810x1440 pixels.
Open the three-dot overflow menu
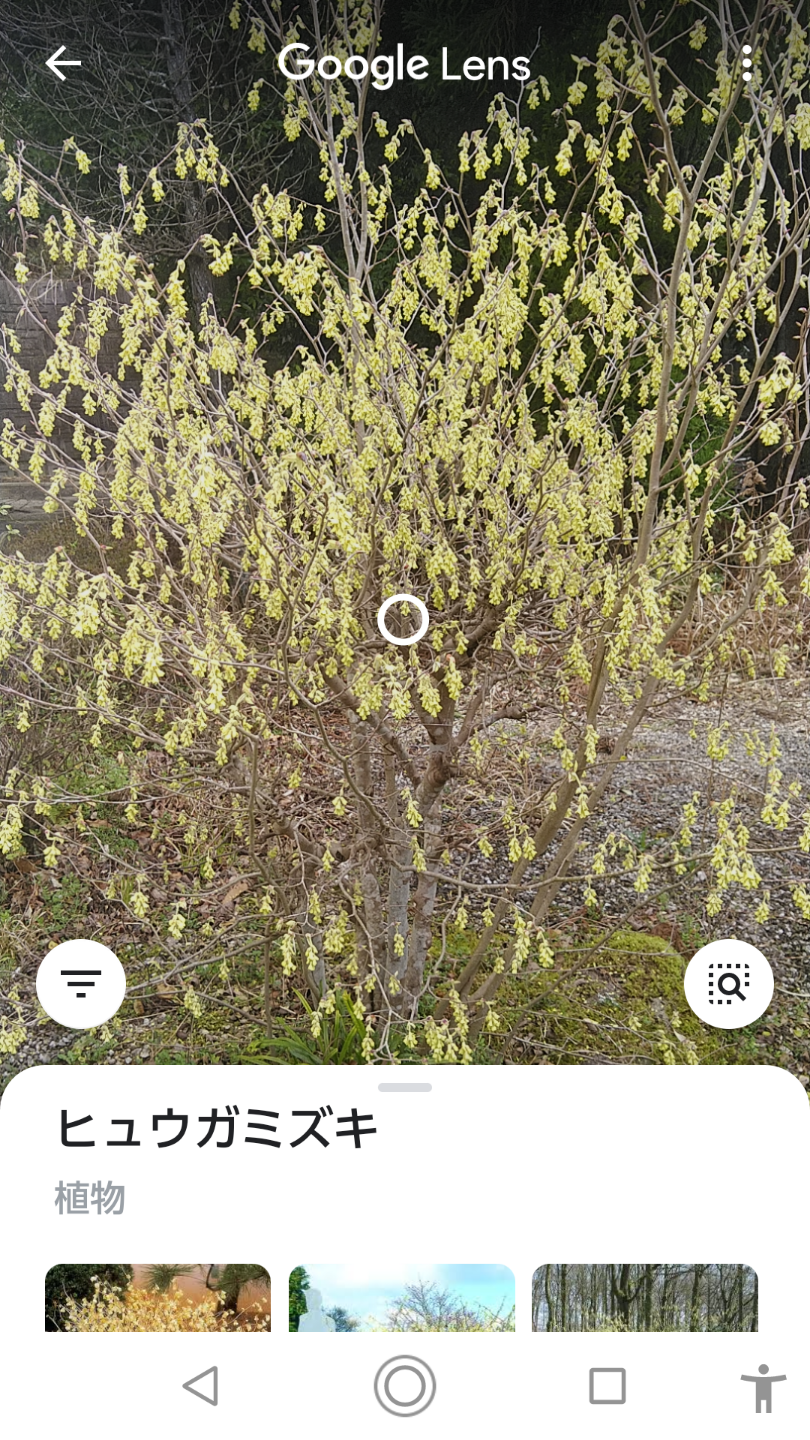[x=747, y=64]
